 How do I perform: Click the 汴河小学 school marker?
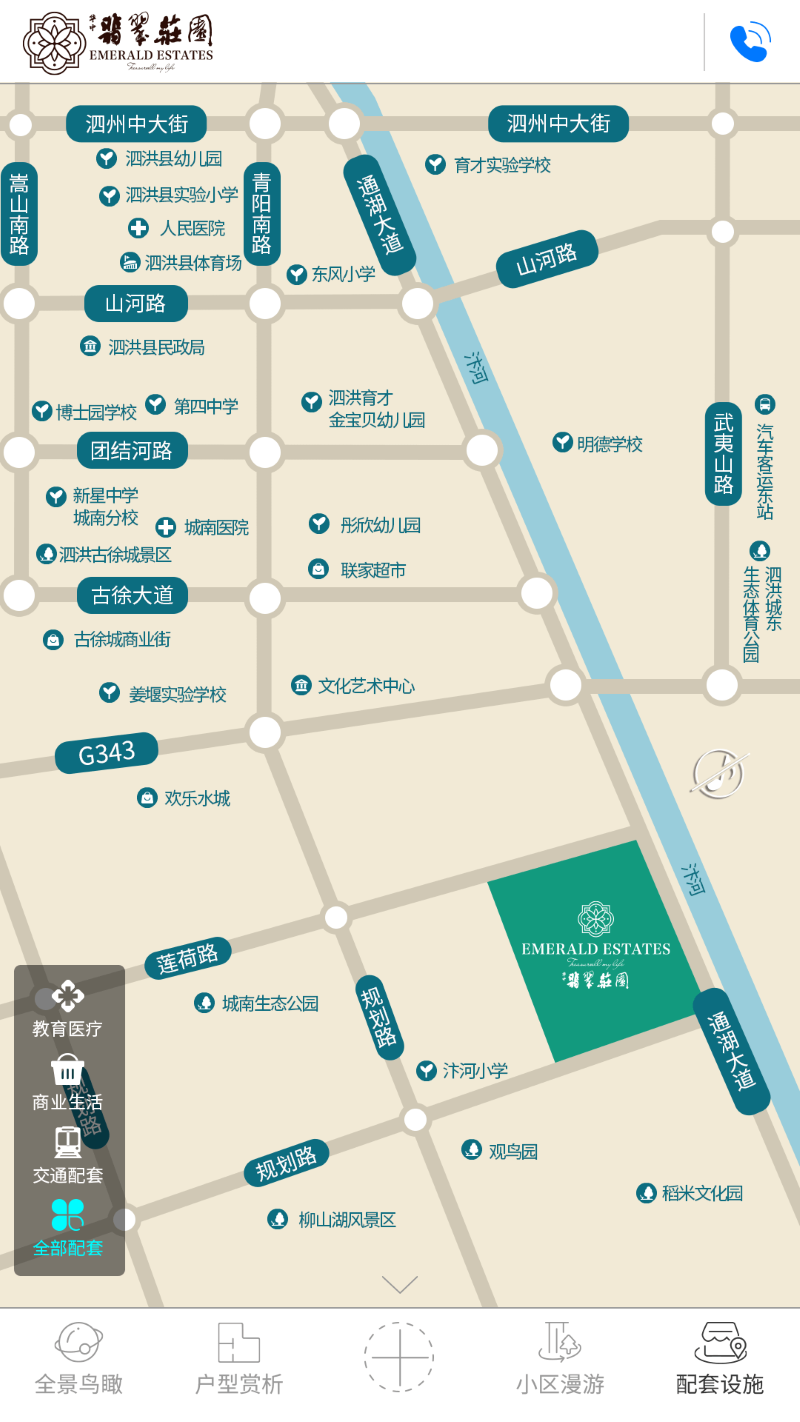click(x=427, y=1070)
